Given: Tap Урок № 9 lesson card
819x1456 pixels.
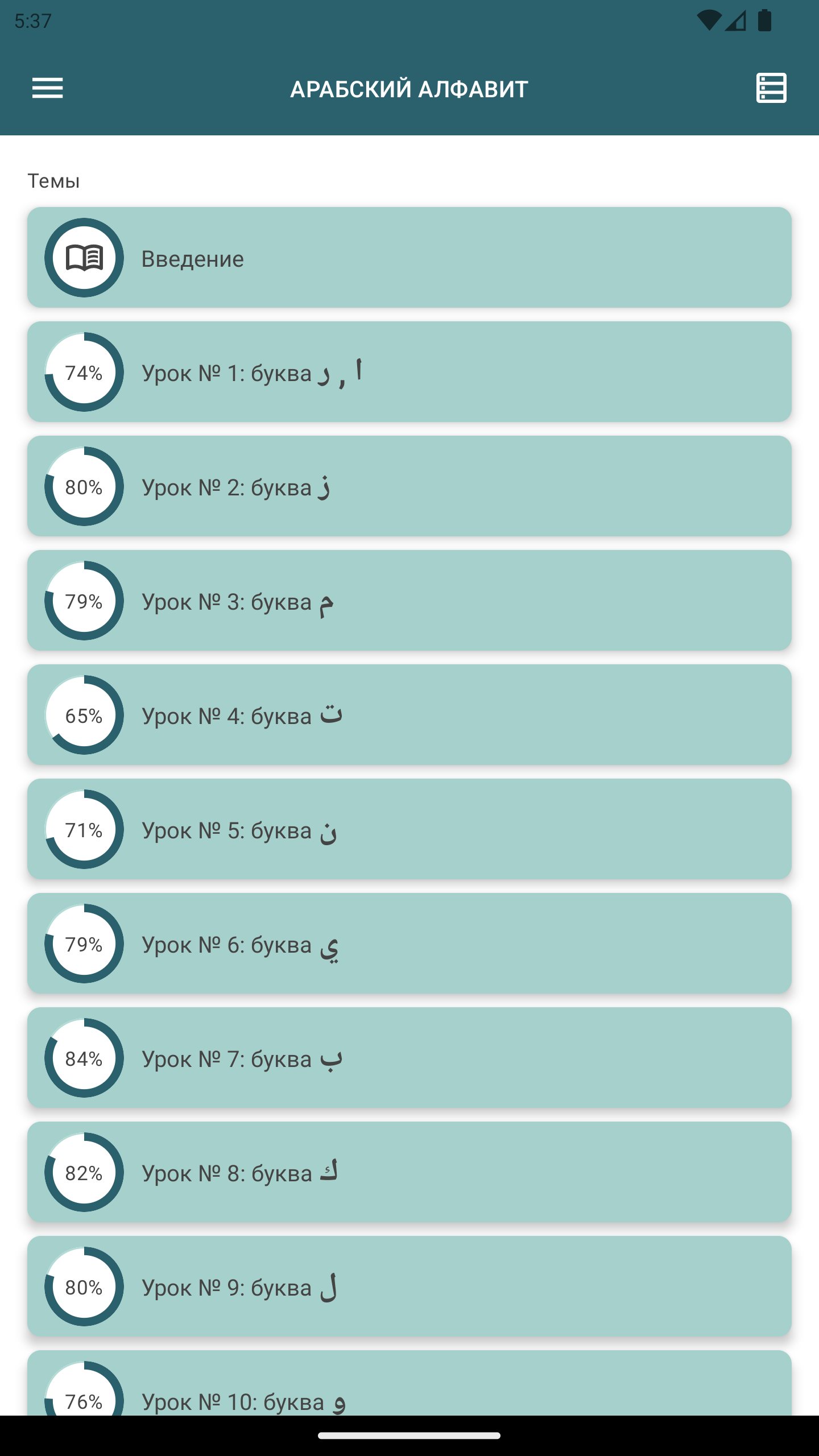Looking at the screenshot, I should [409, 1287].
